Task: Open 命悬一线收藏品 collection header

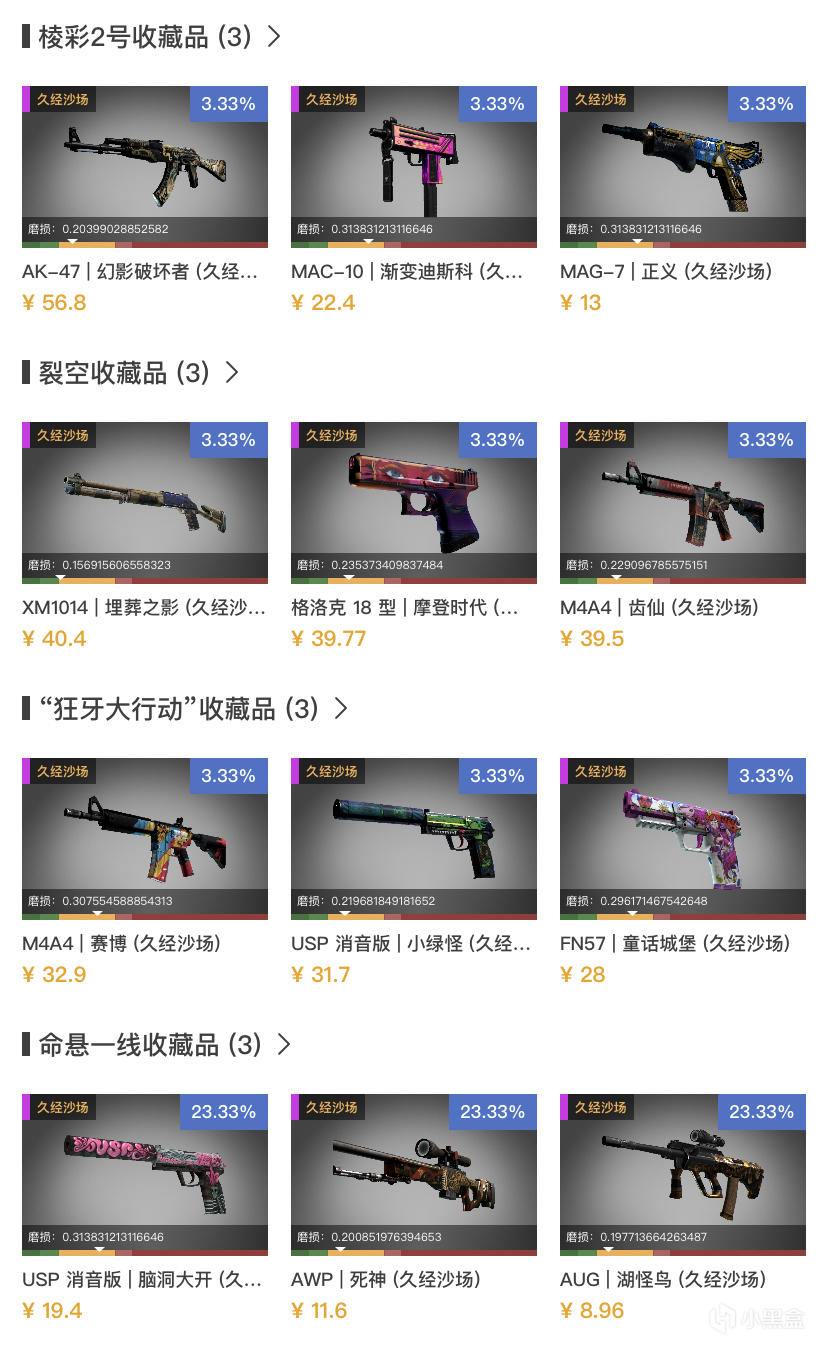Action: (155, 1045)
